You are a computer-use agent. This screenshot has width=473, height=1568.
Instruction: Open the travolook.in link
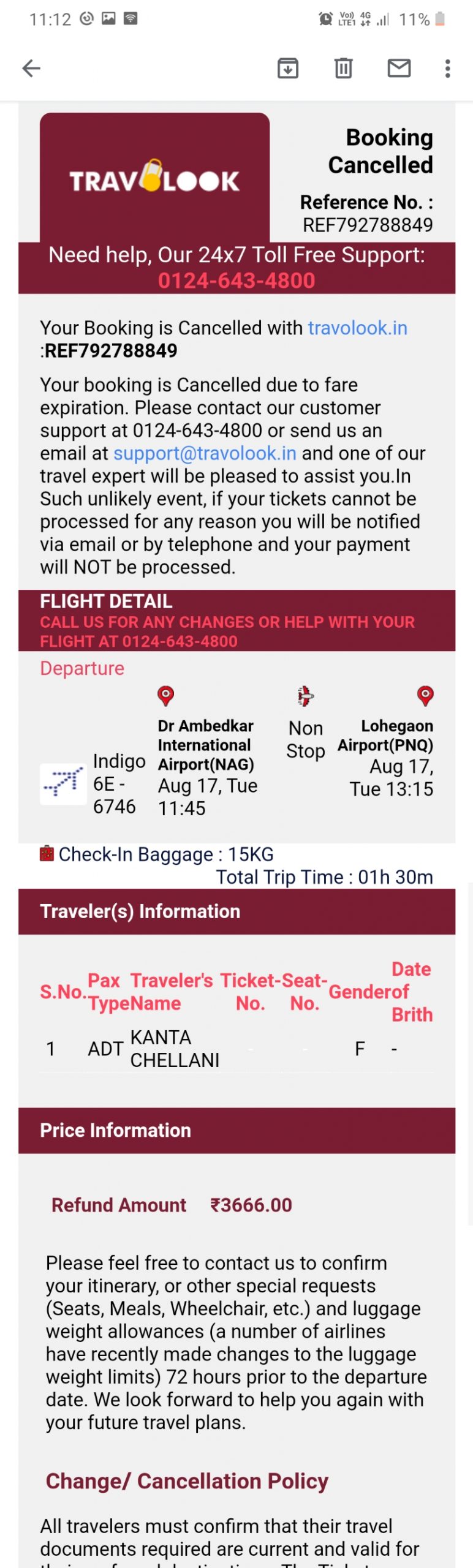point(357,328)
